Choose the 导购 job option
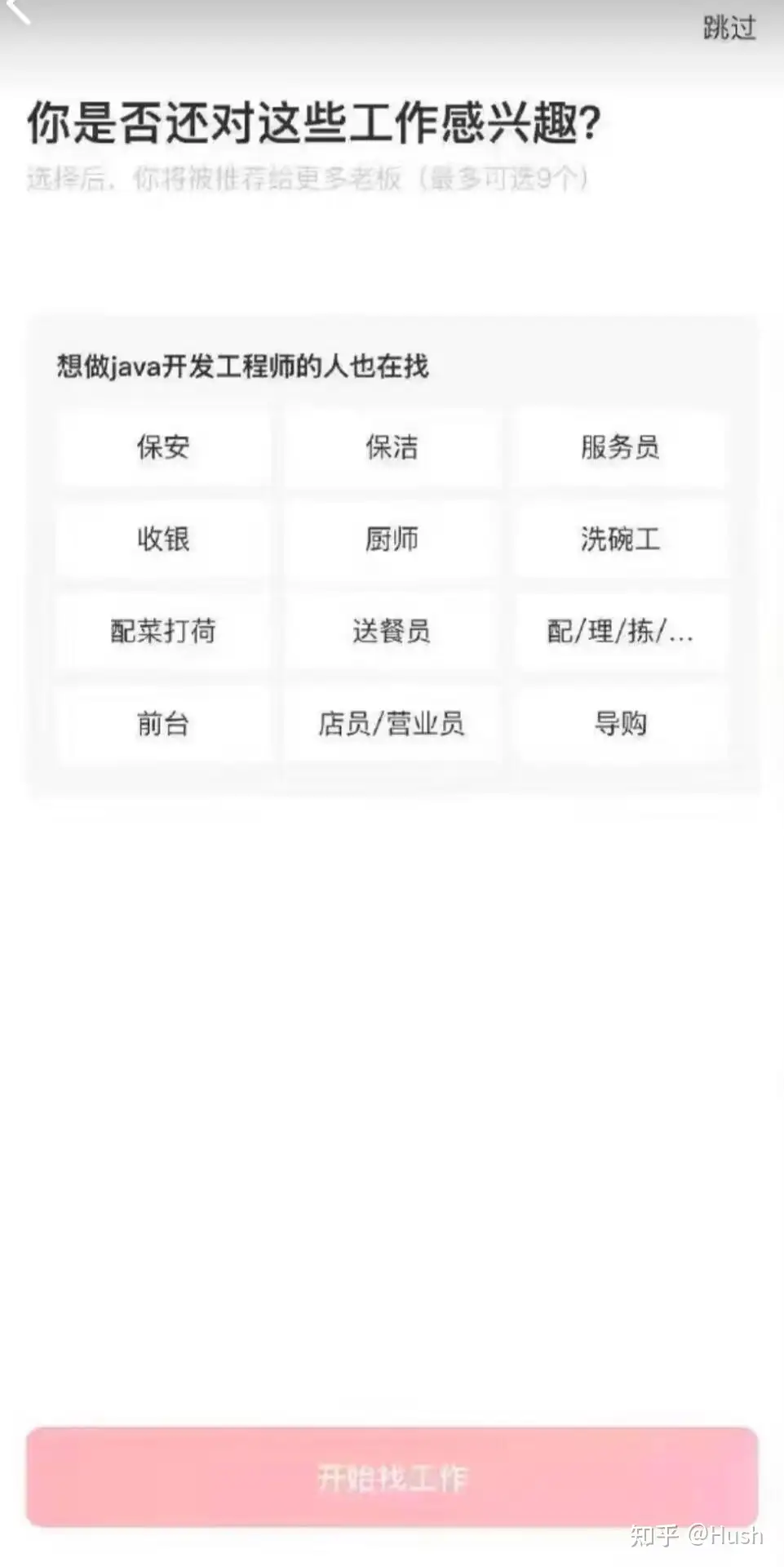Screen dimensions: 784x1567 620,724
